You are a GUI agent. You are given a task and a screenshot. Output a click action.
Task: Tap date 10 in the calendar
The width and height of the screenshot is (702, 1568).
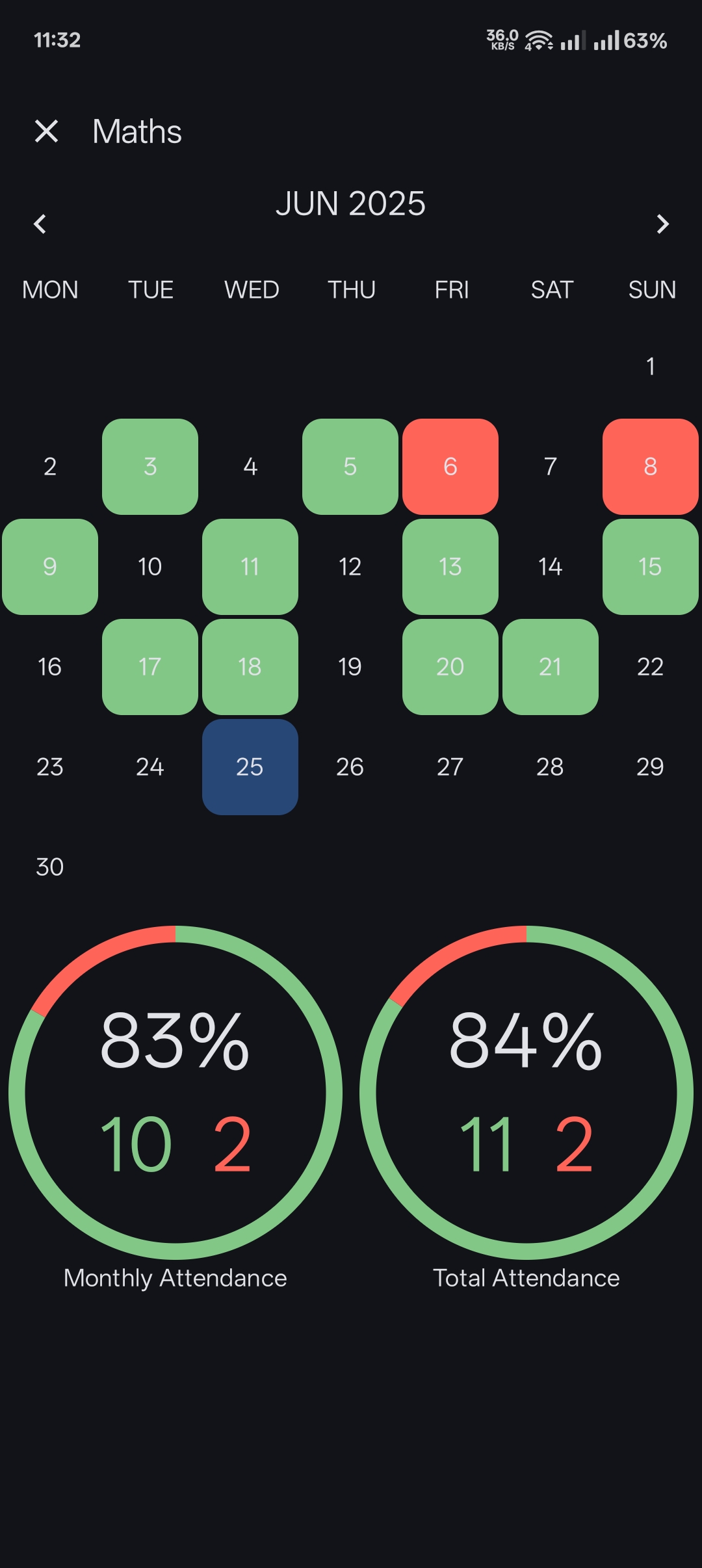click(150, 567)
